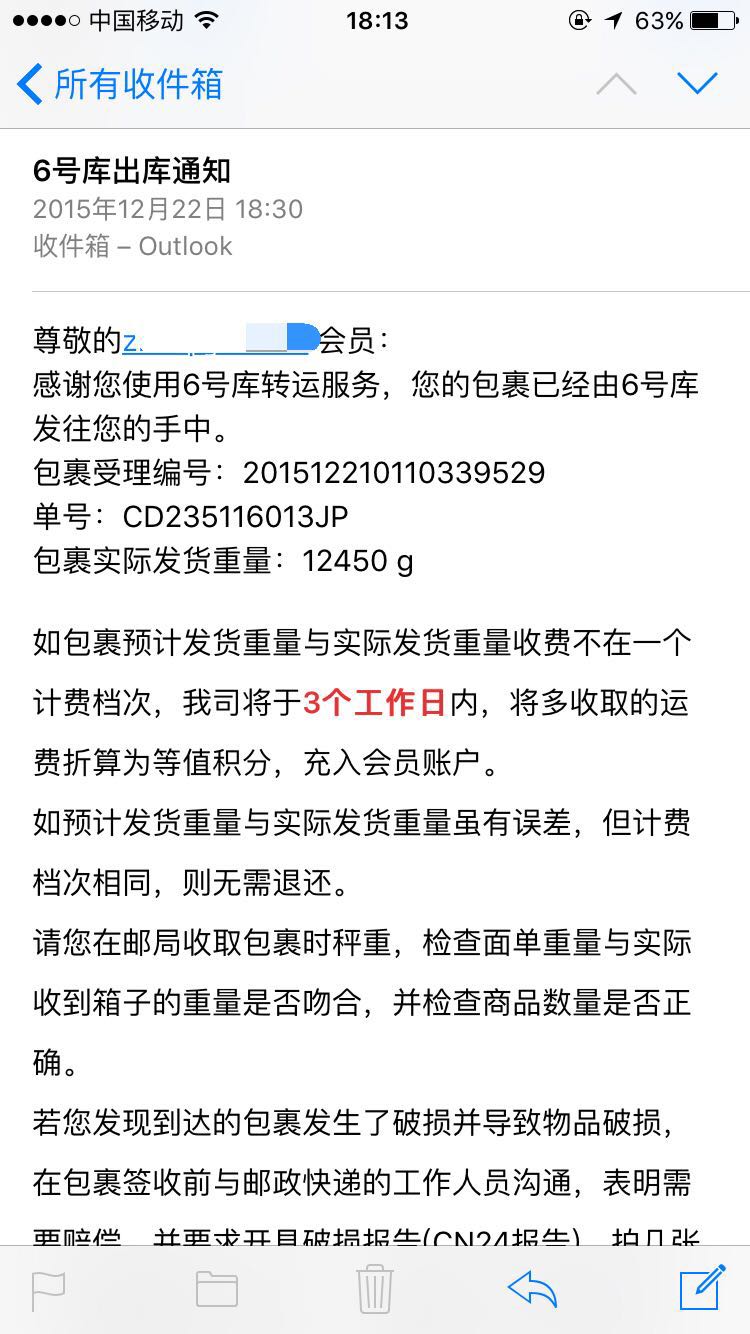Viewport: 750px width, 1334px height.
Task: Open the blue member email address link
Action: tap(220, 340)
